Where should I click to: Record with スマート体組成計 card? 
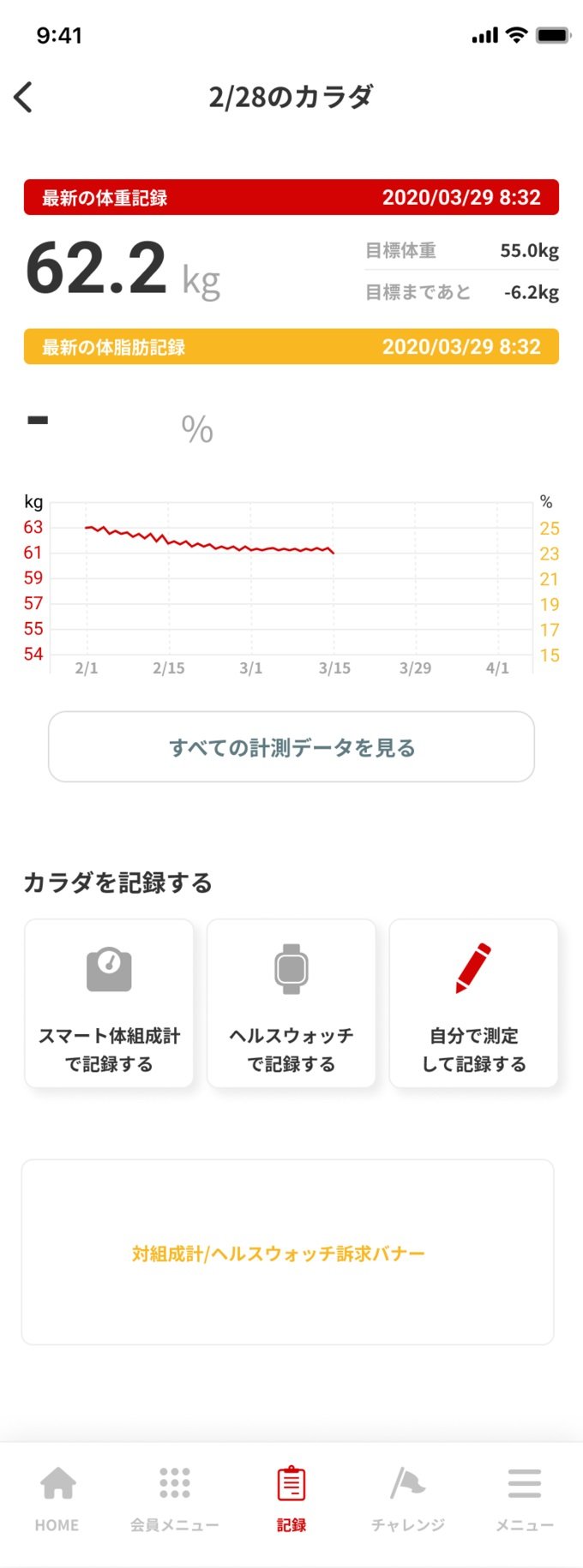point(109,1003)
